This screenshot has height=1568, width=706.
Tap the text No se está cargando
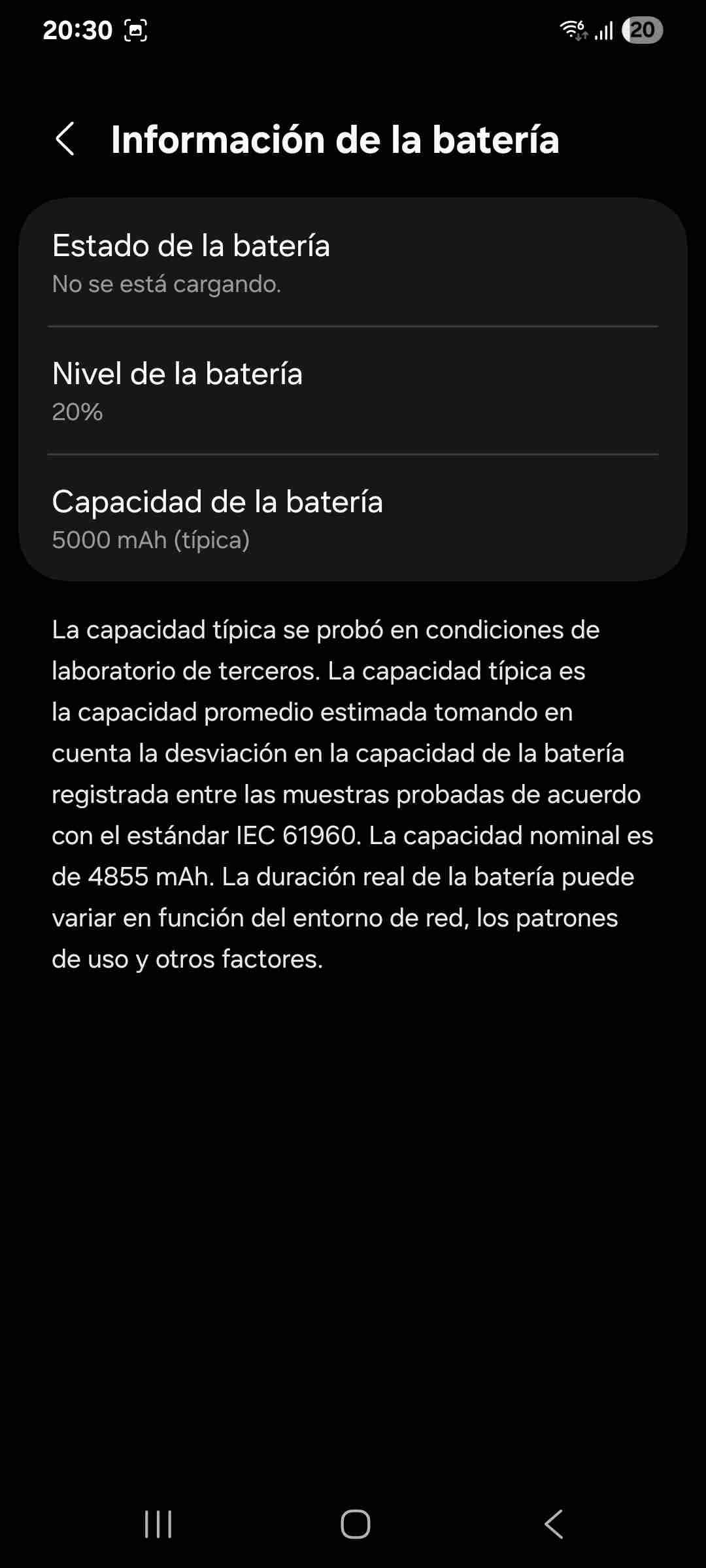(167, 284)
